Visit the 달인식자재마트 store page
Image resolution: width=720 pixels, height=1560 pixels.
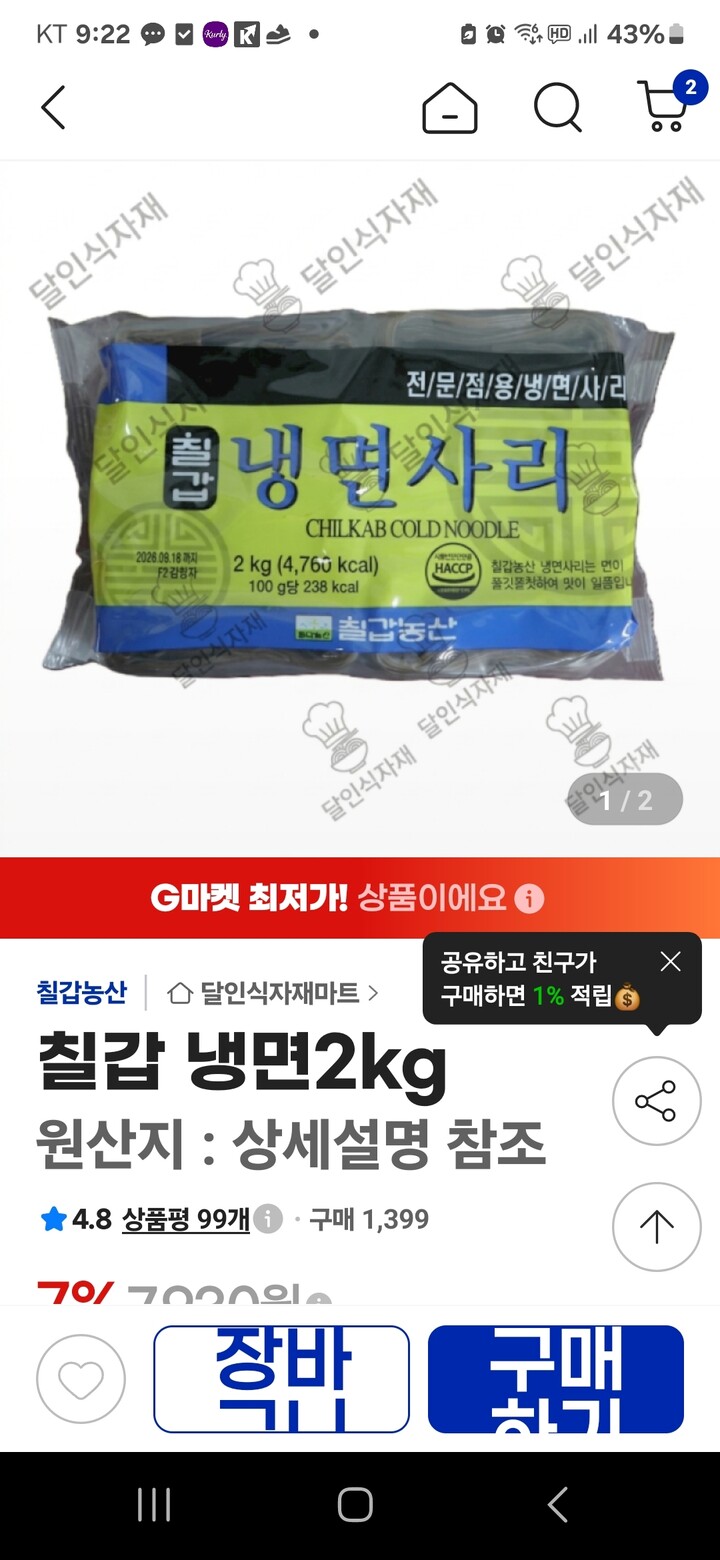273,993
